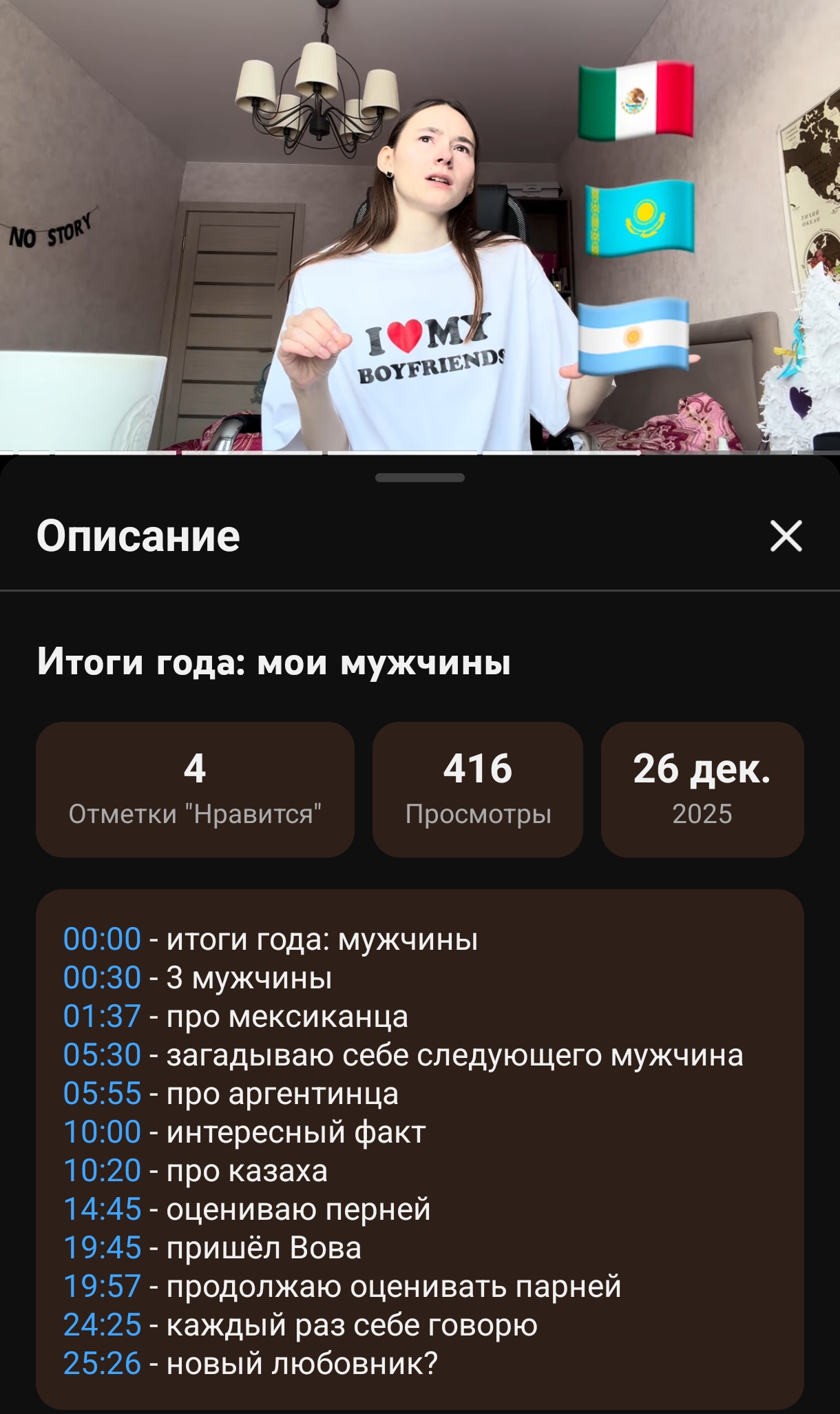The height and width of the screenshot is (1414, 840).
Task: Skip to timestamp 10:20 про казаха
Action: pyautogui.click(x=102, y=1171)
